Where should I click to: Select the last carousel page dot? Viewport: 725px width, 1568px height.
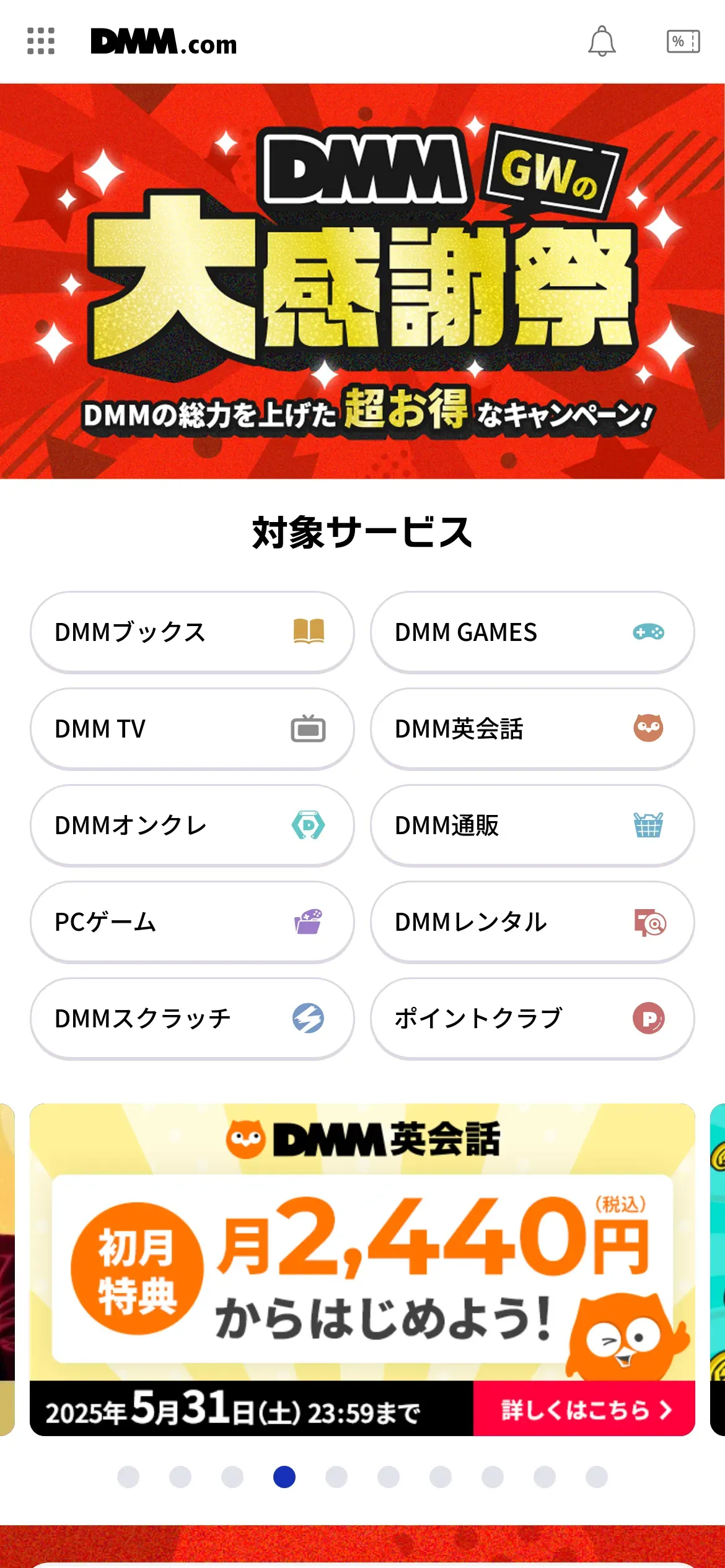pyautogui.click(x=596, y=1477)
